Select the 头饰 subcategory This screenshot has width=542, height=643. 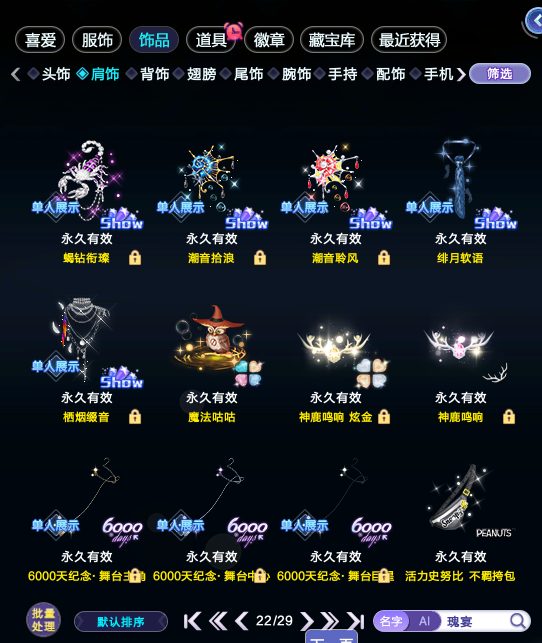[49, 74]
